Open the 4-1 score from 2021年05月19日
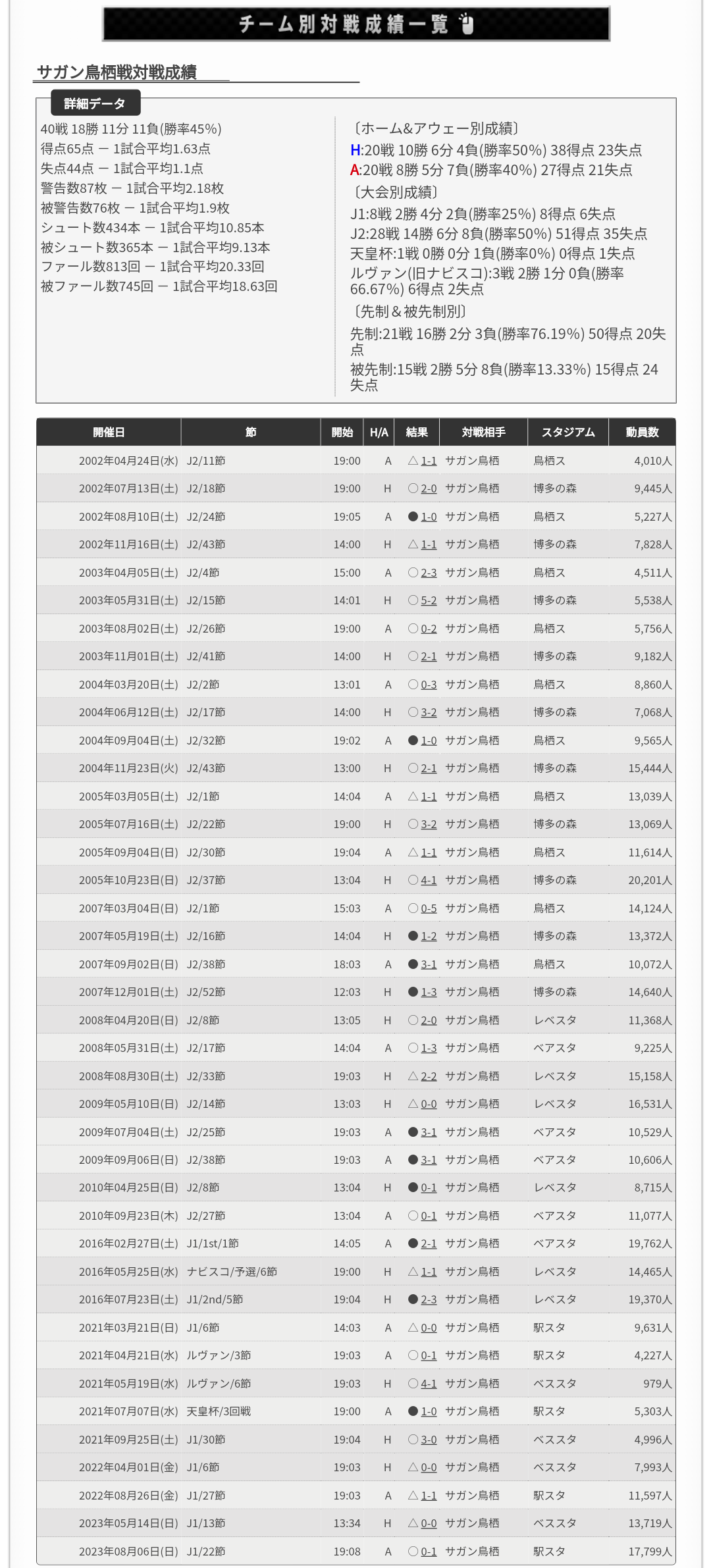 [x=429, y=1384]
